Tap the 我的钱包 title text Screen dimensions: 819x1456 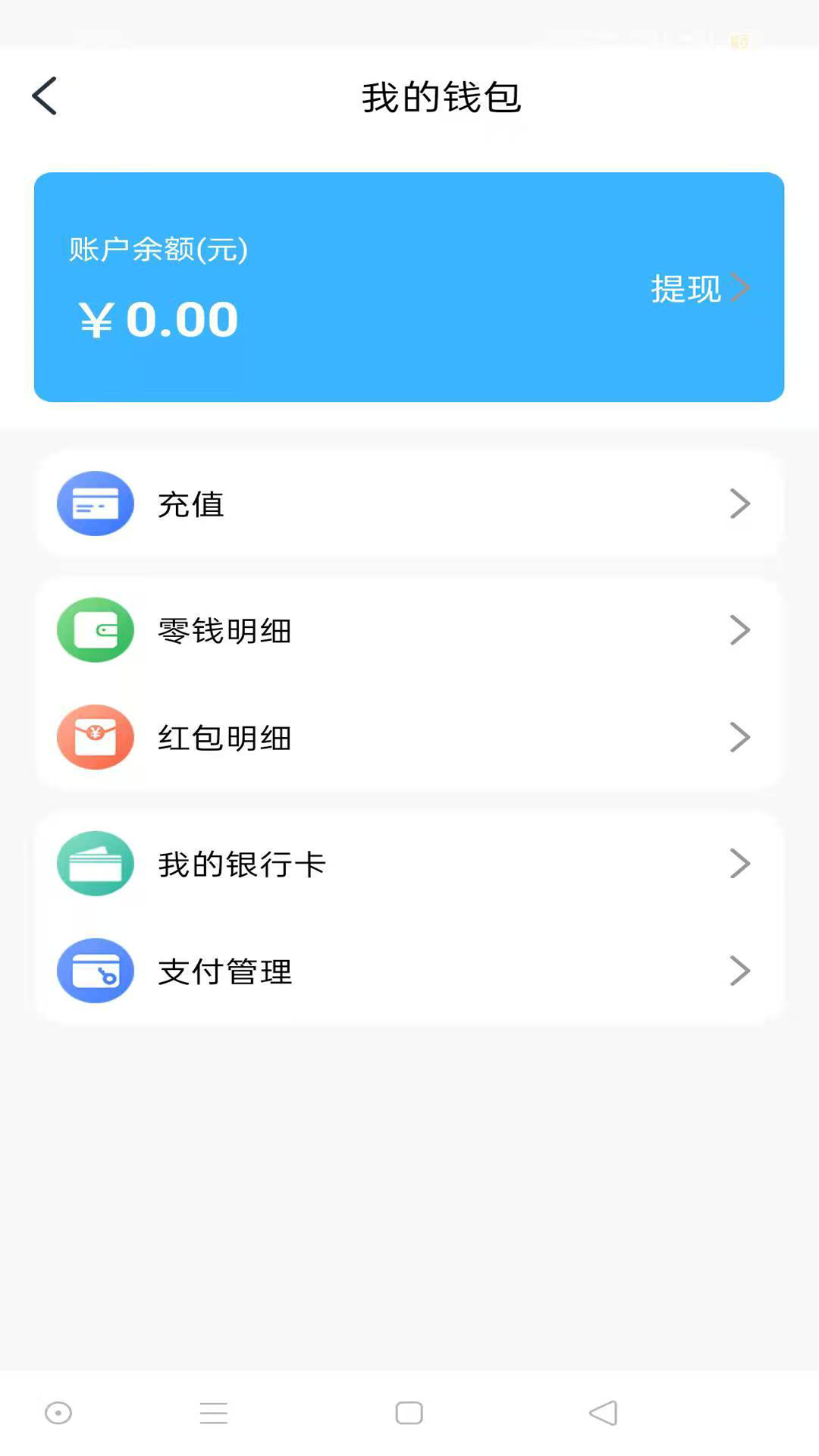[442, 97]
